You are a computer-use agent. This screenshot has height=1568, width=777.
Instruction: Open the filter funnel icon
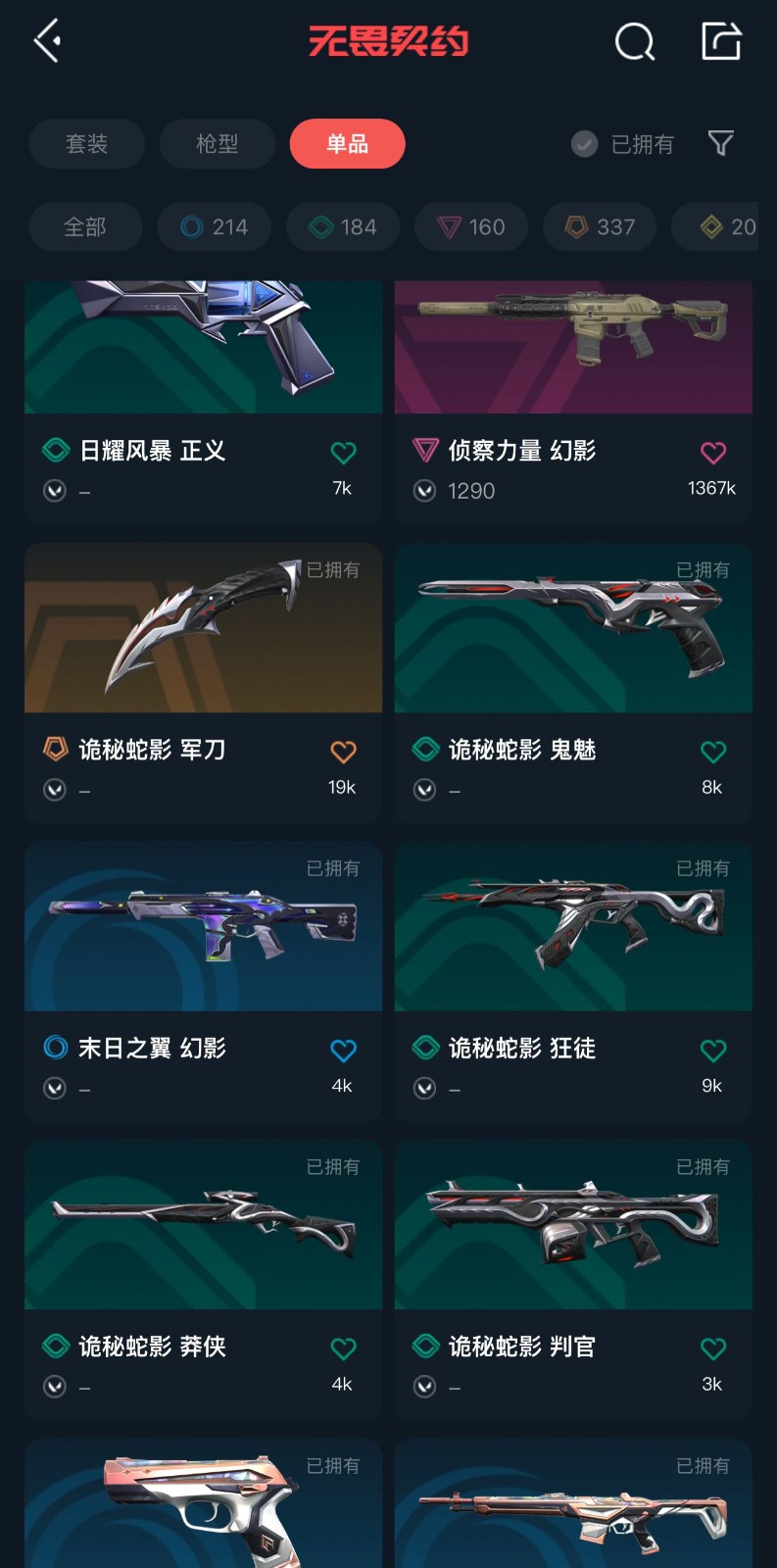pyautogui.click(x=720, y=144)
